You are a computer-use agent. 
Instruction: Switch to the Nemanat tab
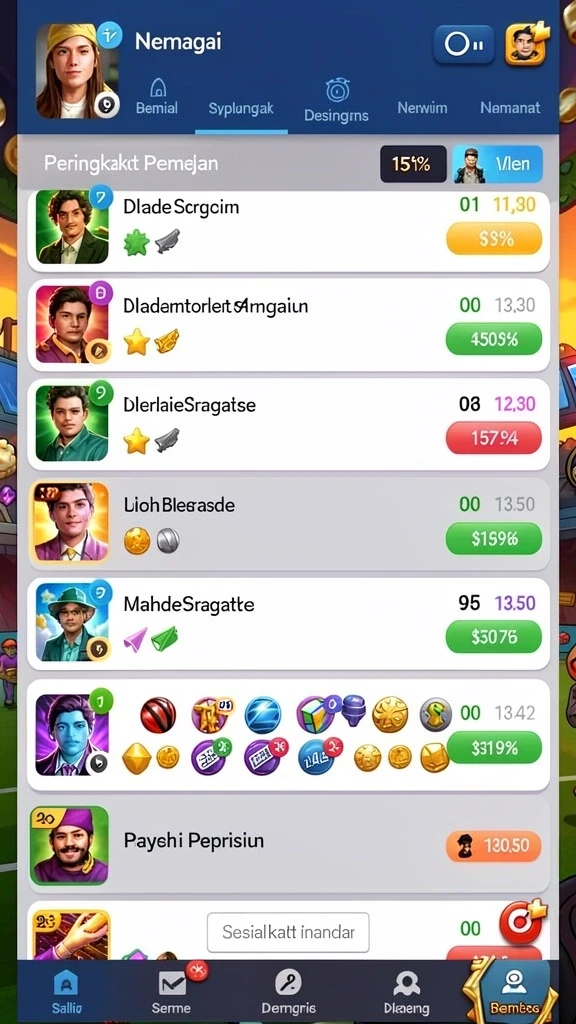(510, 108)
